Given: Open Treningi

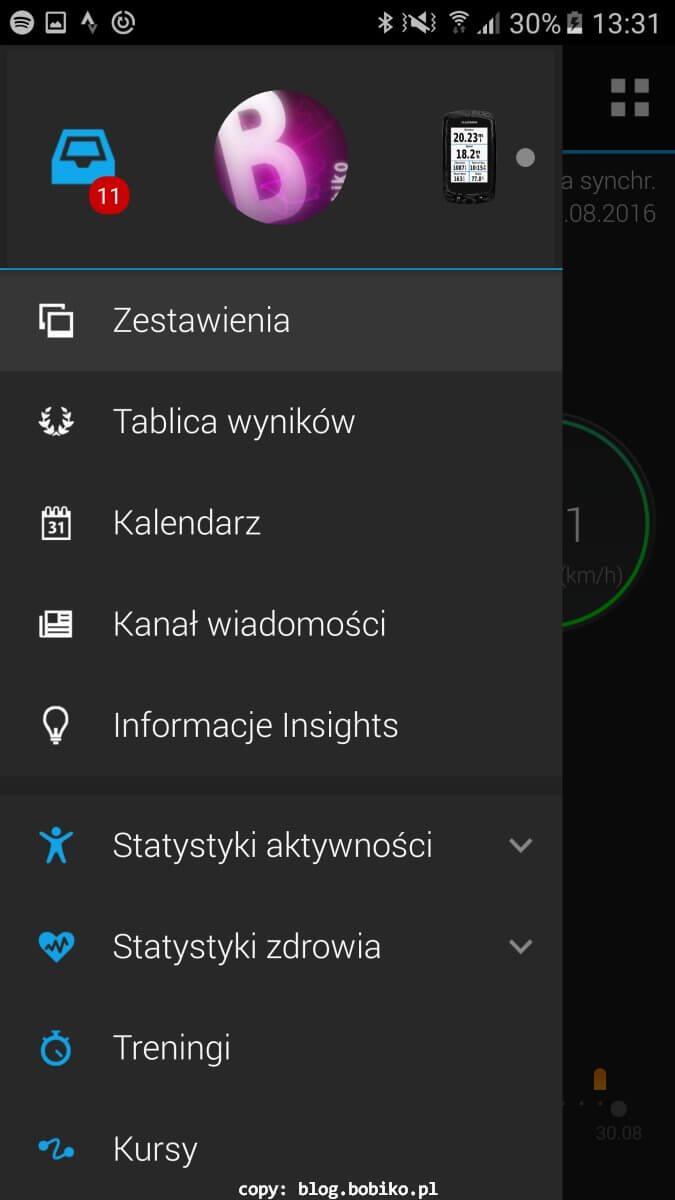Looking at the screenshot, I should click(281, 1047).
